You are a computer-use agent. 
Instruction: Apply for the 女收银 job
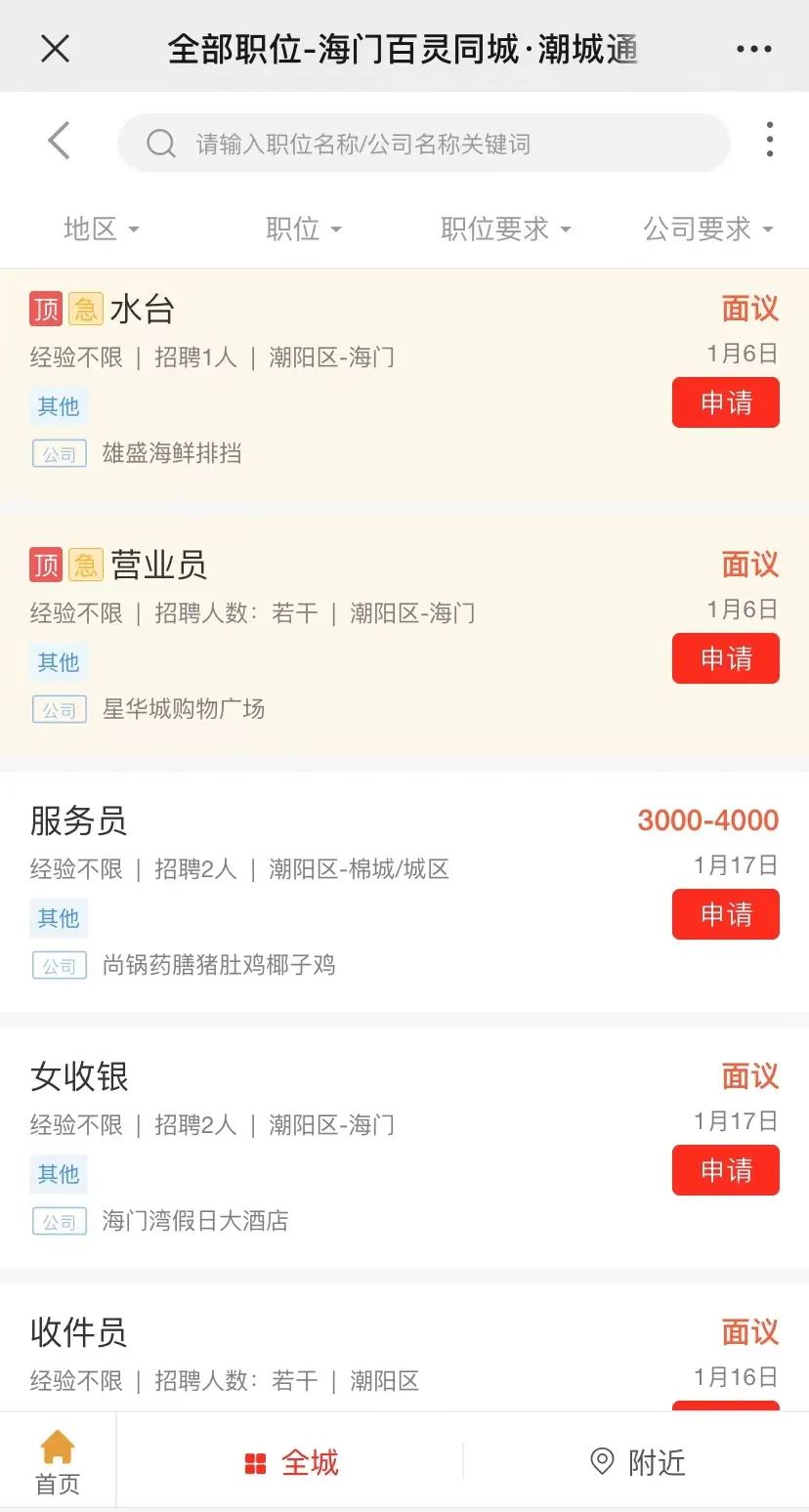[726, 1170]
